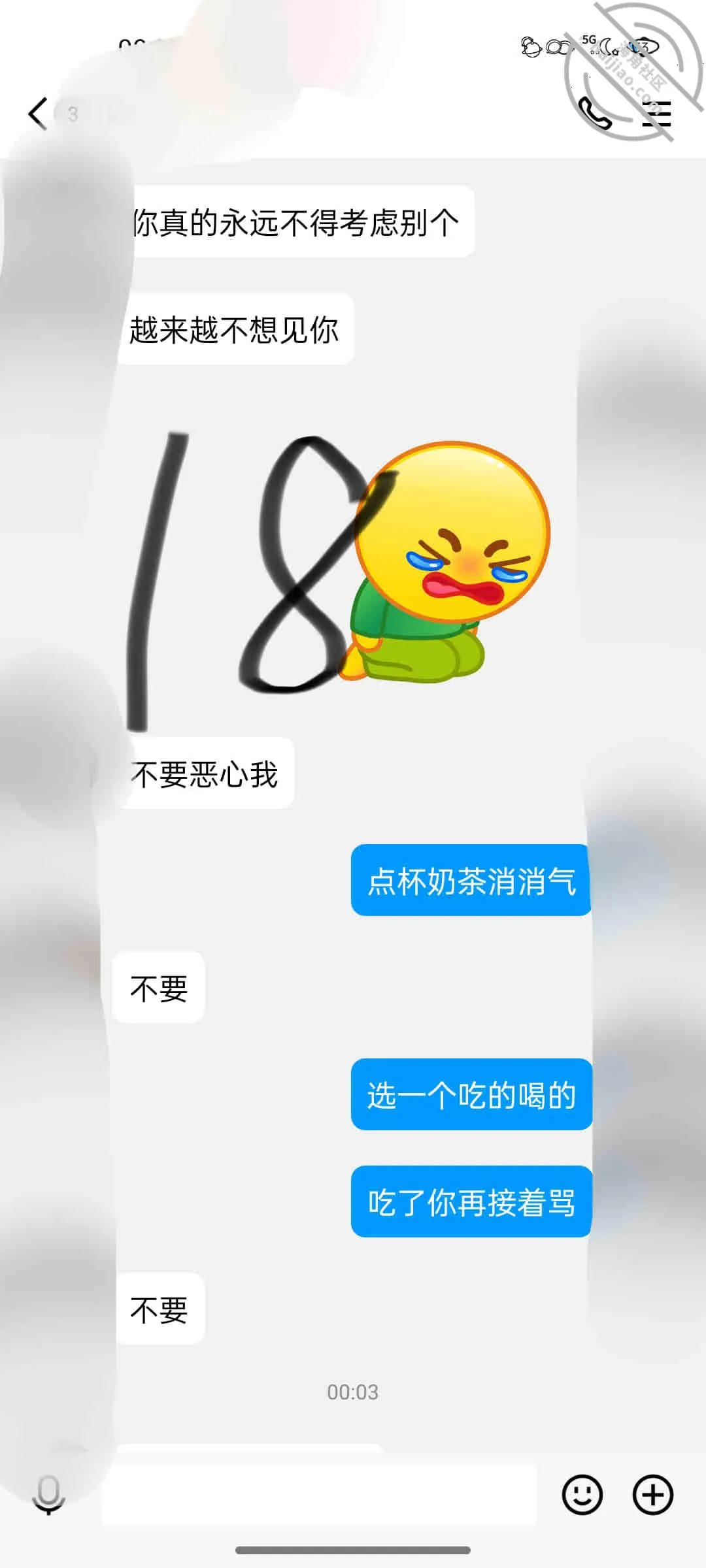Viewport: 706px width, 1568px height.
Task: Focus the message text input field
Action: click(x=320, y=1495)
